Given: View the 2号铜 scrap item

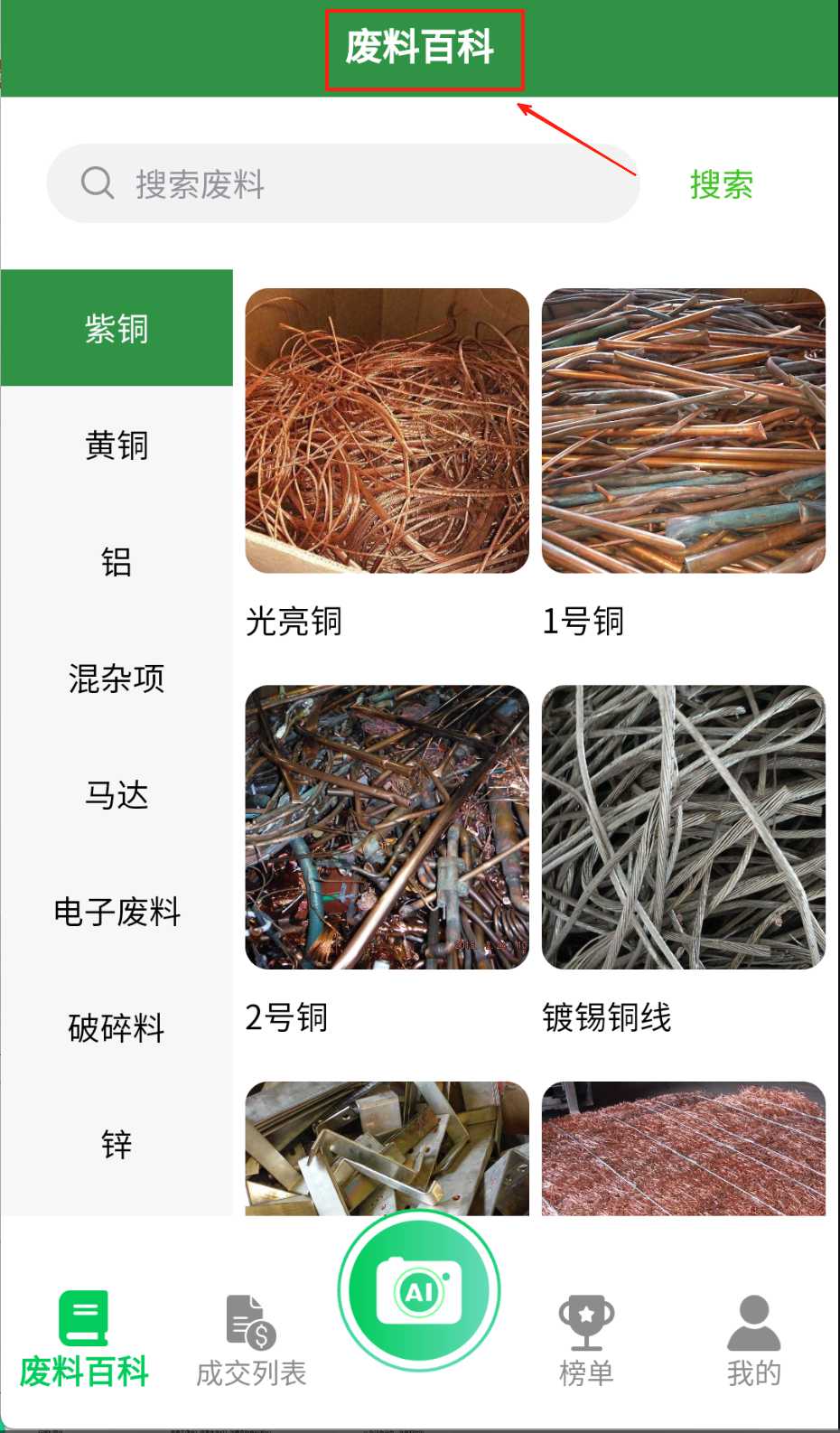Looking at the screenshot, I should [x=387, y=828].
